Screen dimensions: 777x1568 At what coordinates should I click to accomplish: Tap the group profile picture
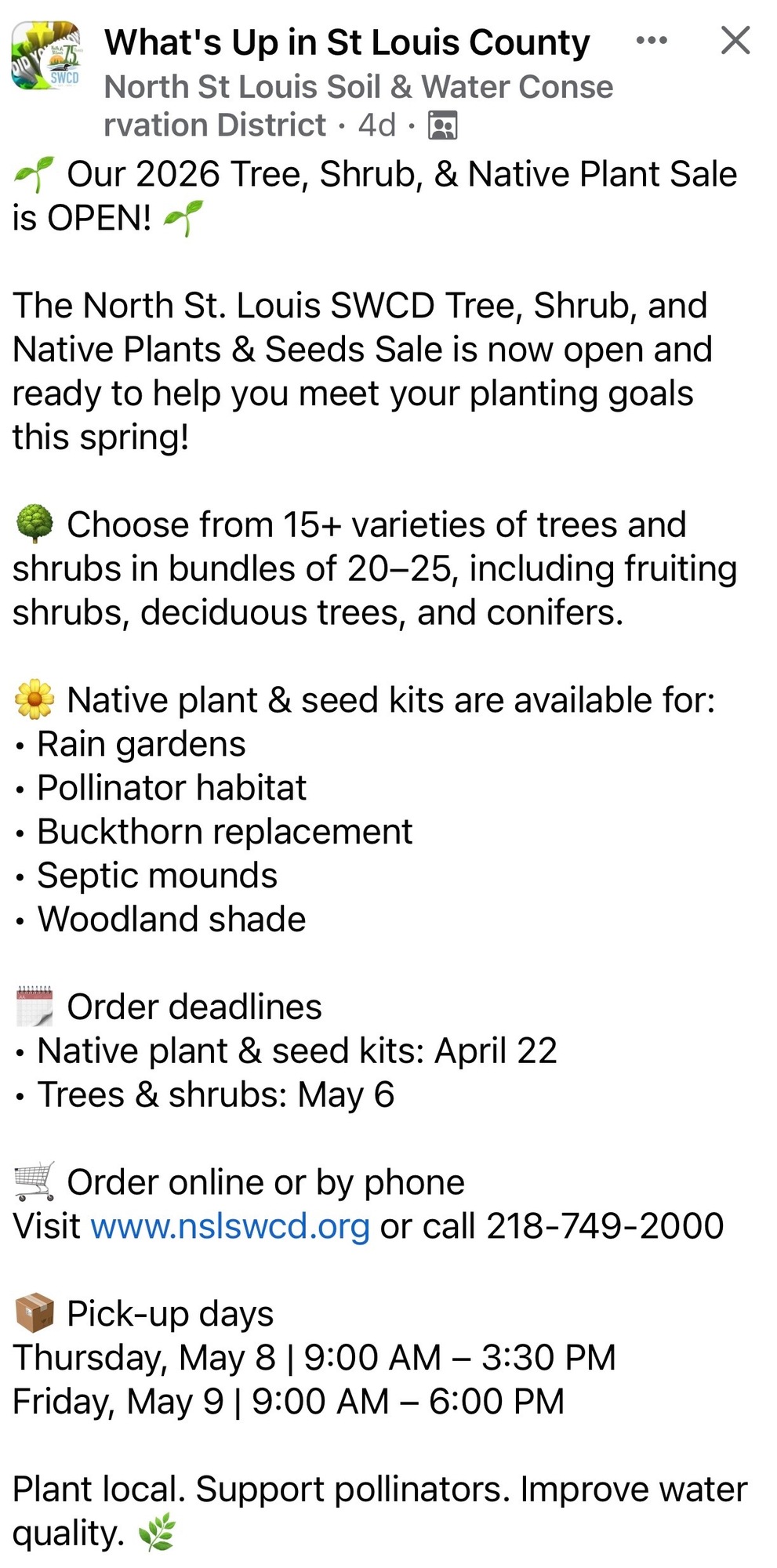46,56
